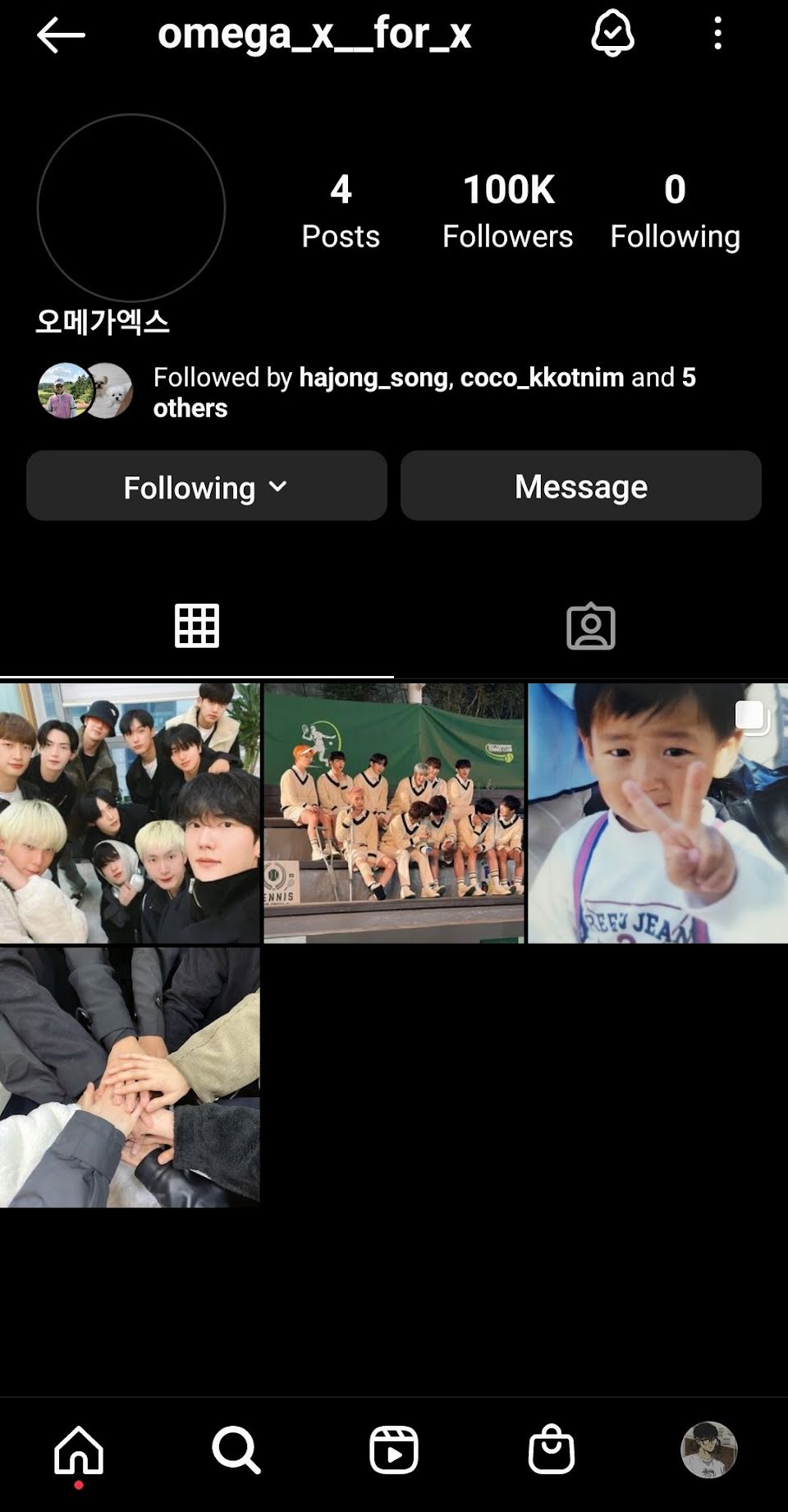Switch to the posts grid tab

pyautogui.click(x=197, y=627)
